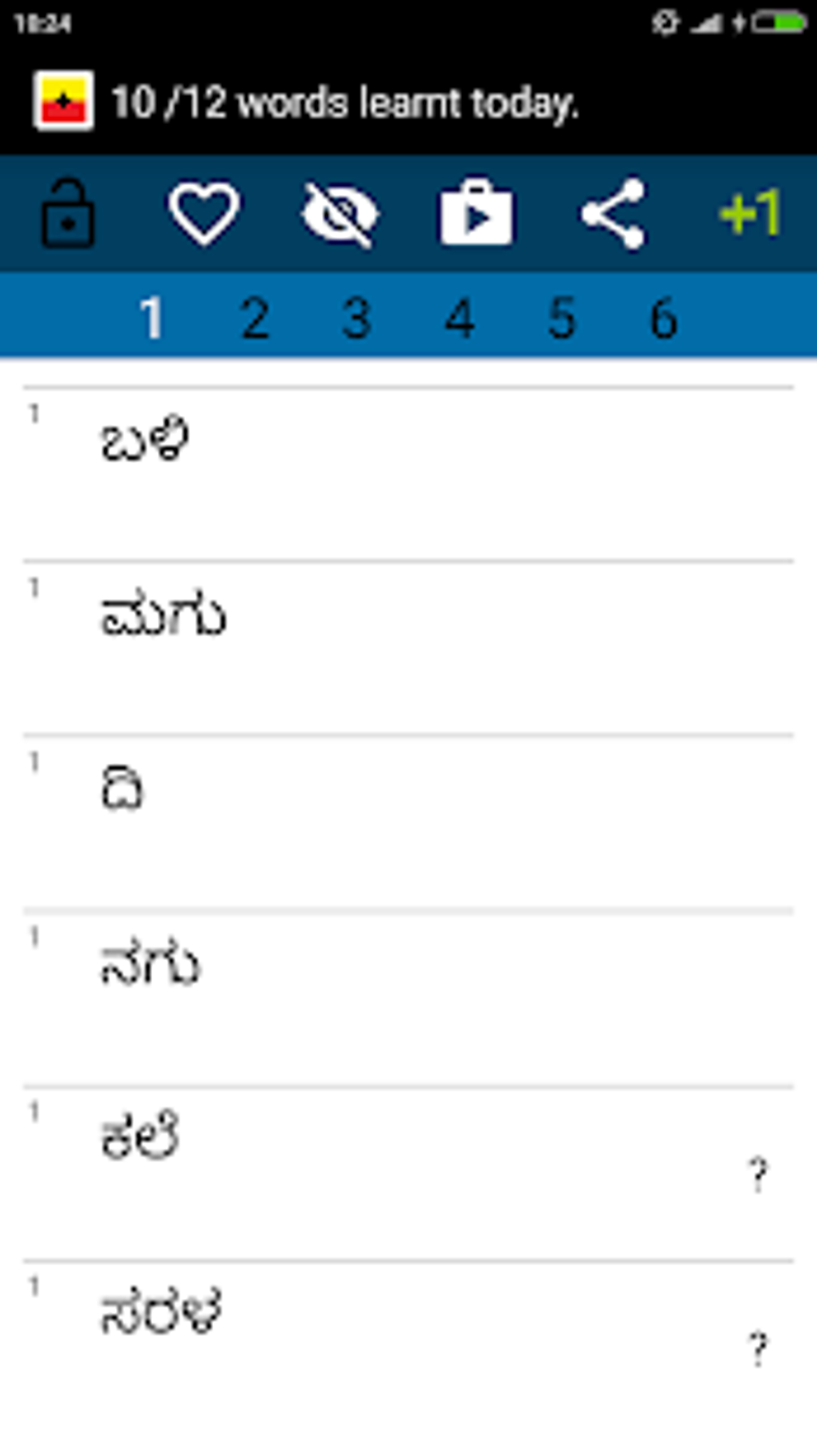Switch to tab 2
Viewport: 817px width, 1456px height.
click(x=255, y=317)
